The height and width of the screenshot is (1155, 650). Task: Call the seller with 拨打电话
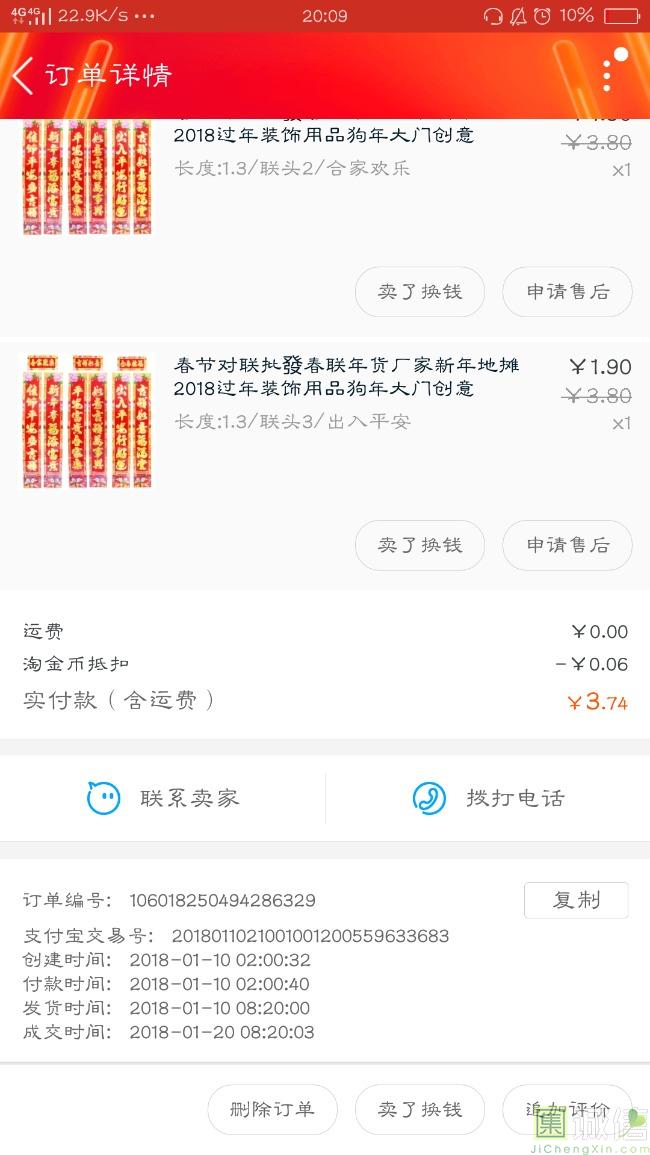(488, 798)
